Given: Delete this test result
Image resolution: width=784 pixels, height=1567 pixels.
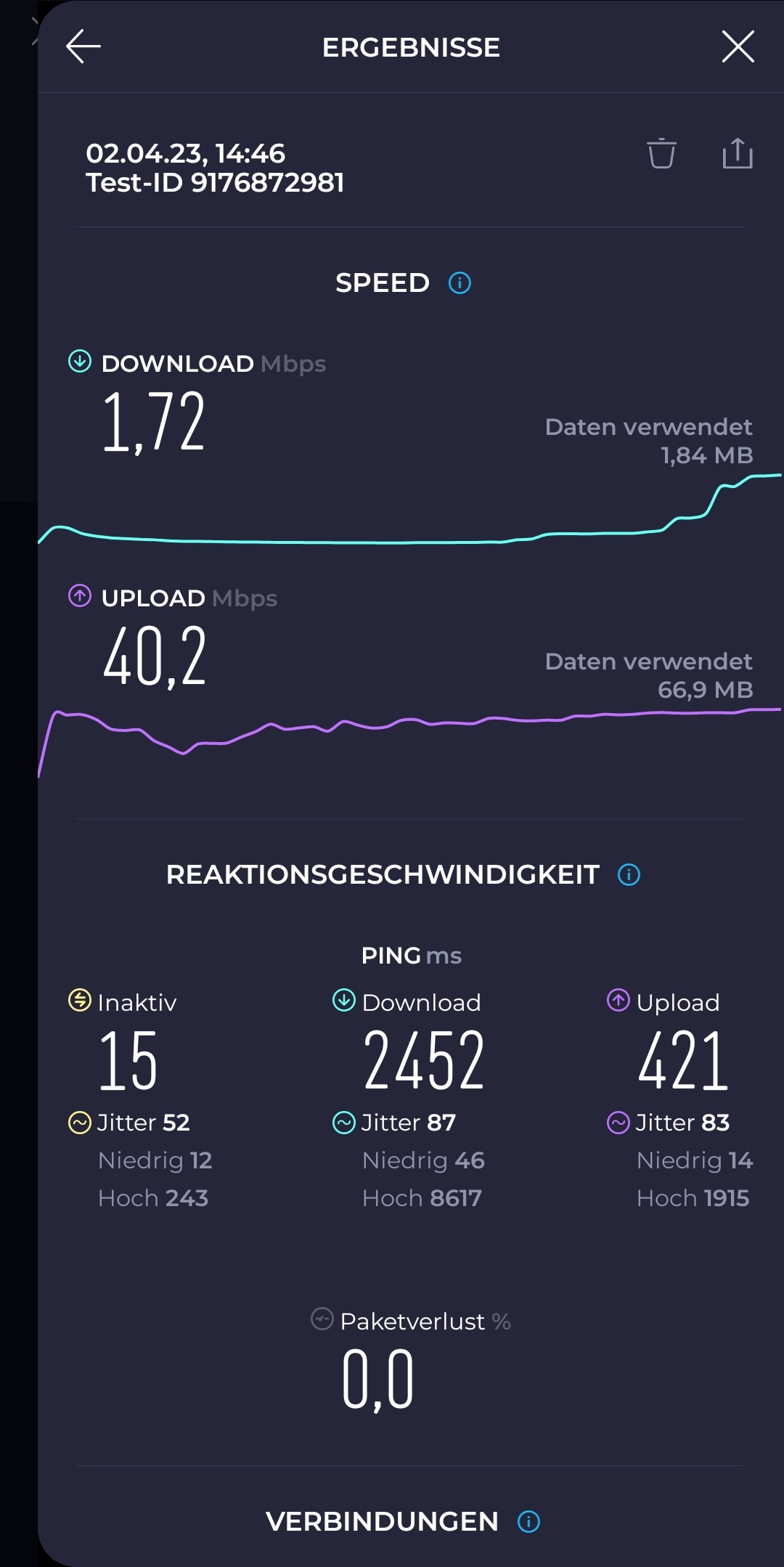Looking at the screenshot, I should point(661,153).
